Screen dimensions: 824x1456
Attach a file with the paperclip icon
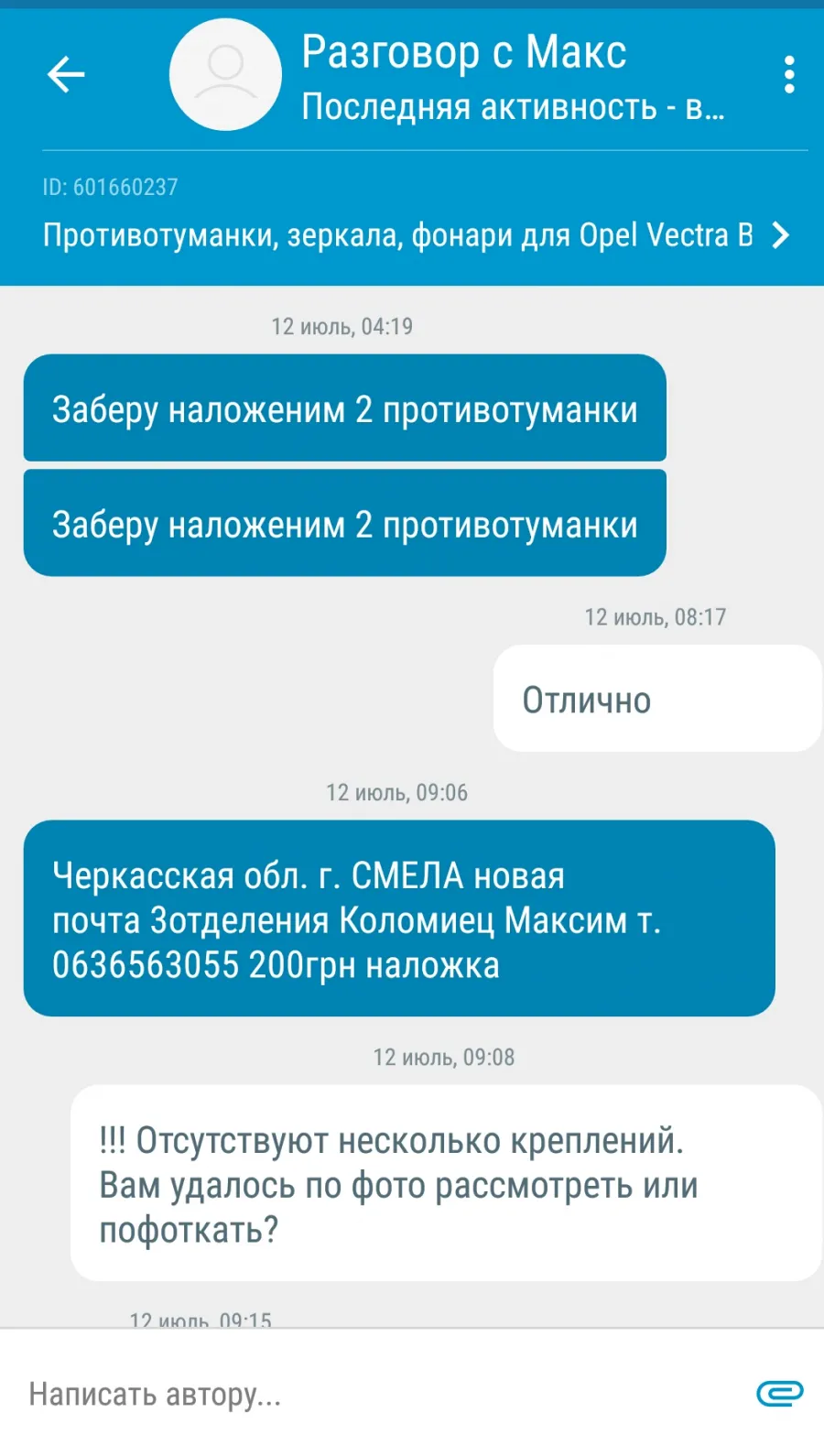coord(780,1393)
